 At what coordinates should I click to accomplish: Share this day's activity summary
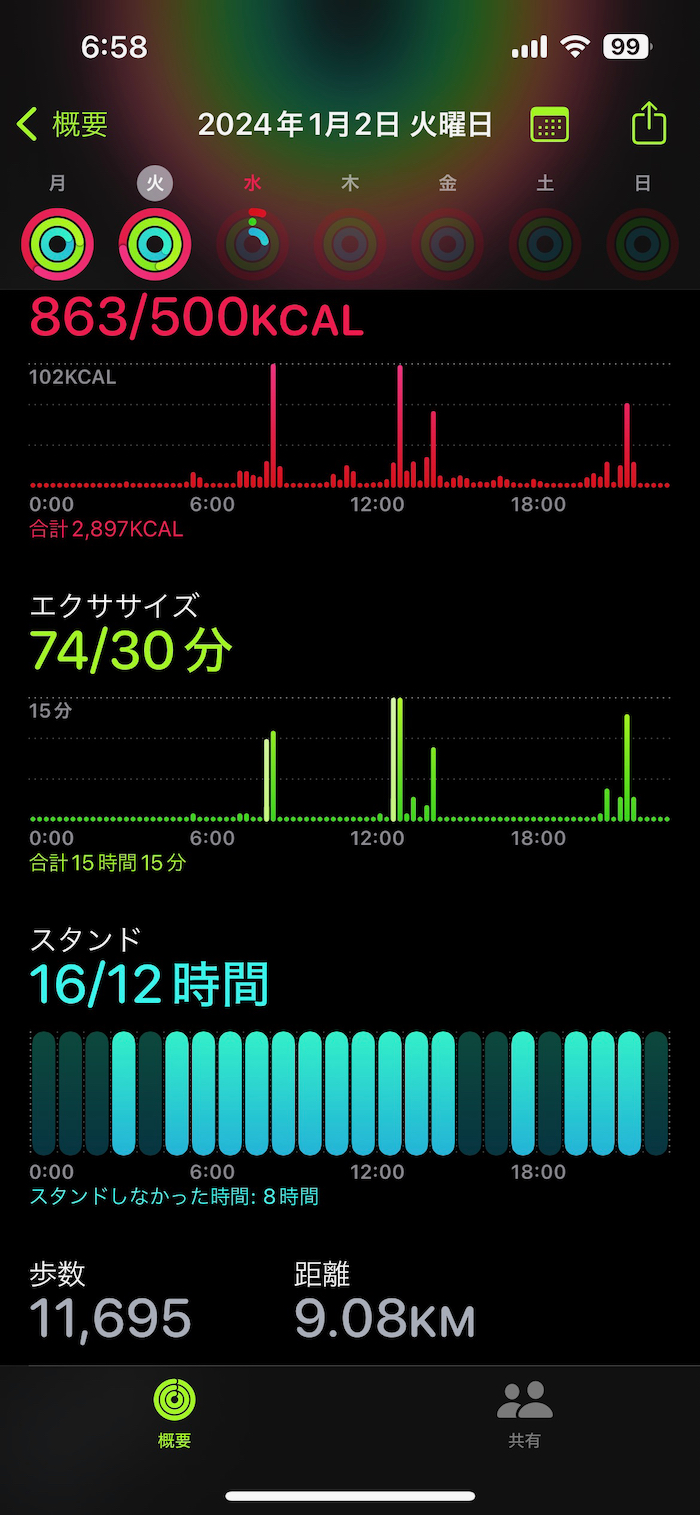649,124
